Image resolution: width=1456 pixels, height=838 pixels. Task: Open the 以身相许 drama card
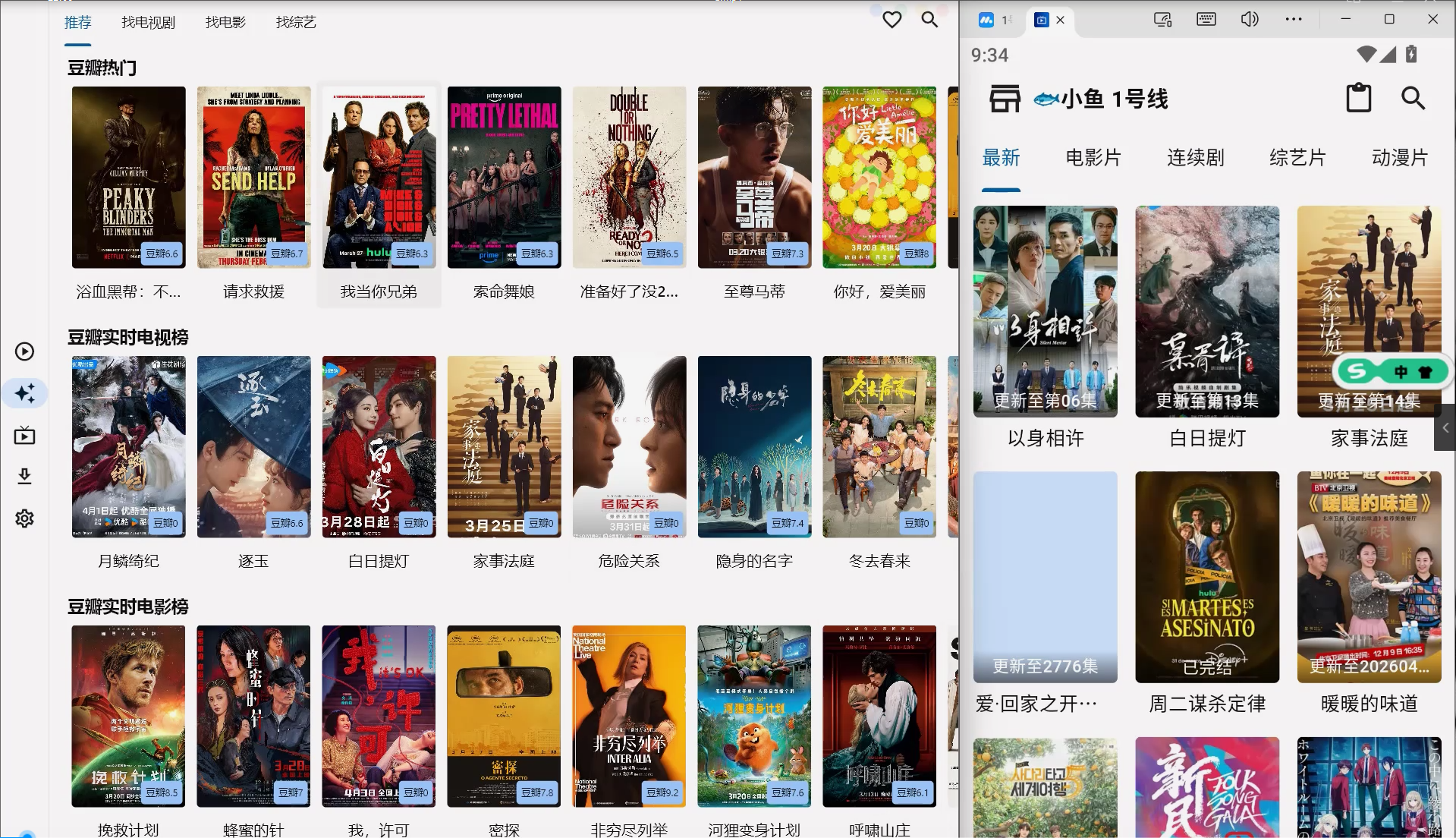pyautogui.click(x=1045, y=312)
